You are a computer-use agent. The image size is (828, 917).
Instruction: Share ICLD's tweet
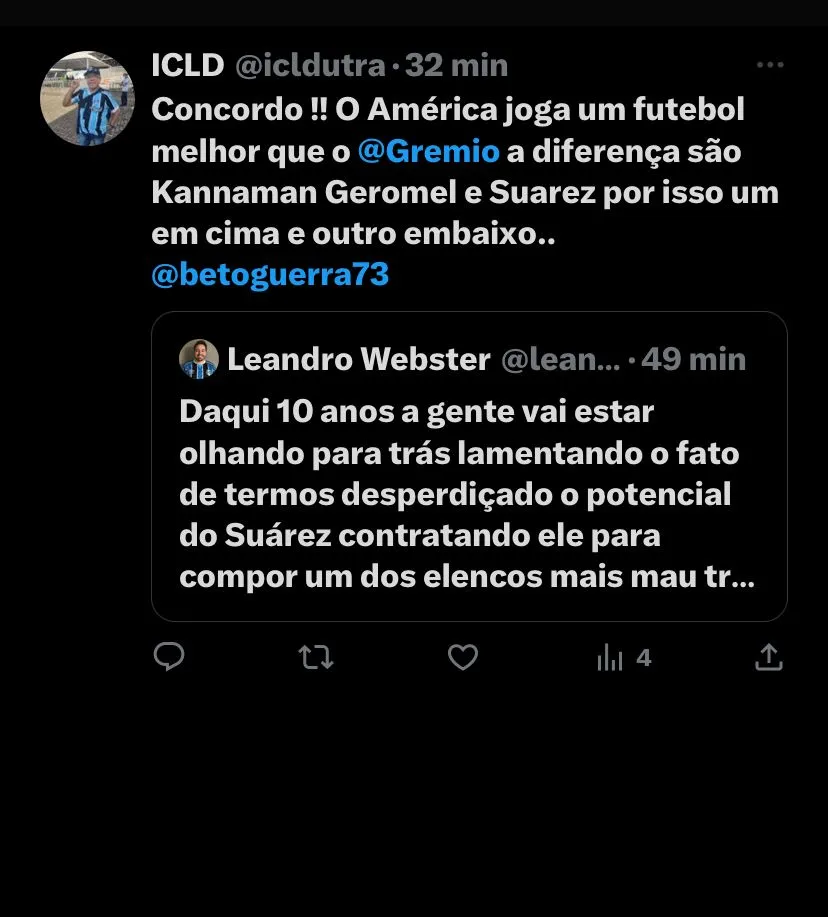pyautogui.click(x=768, y=657)
